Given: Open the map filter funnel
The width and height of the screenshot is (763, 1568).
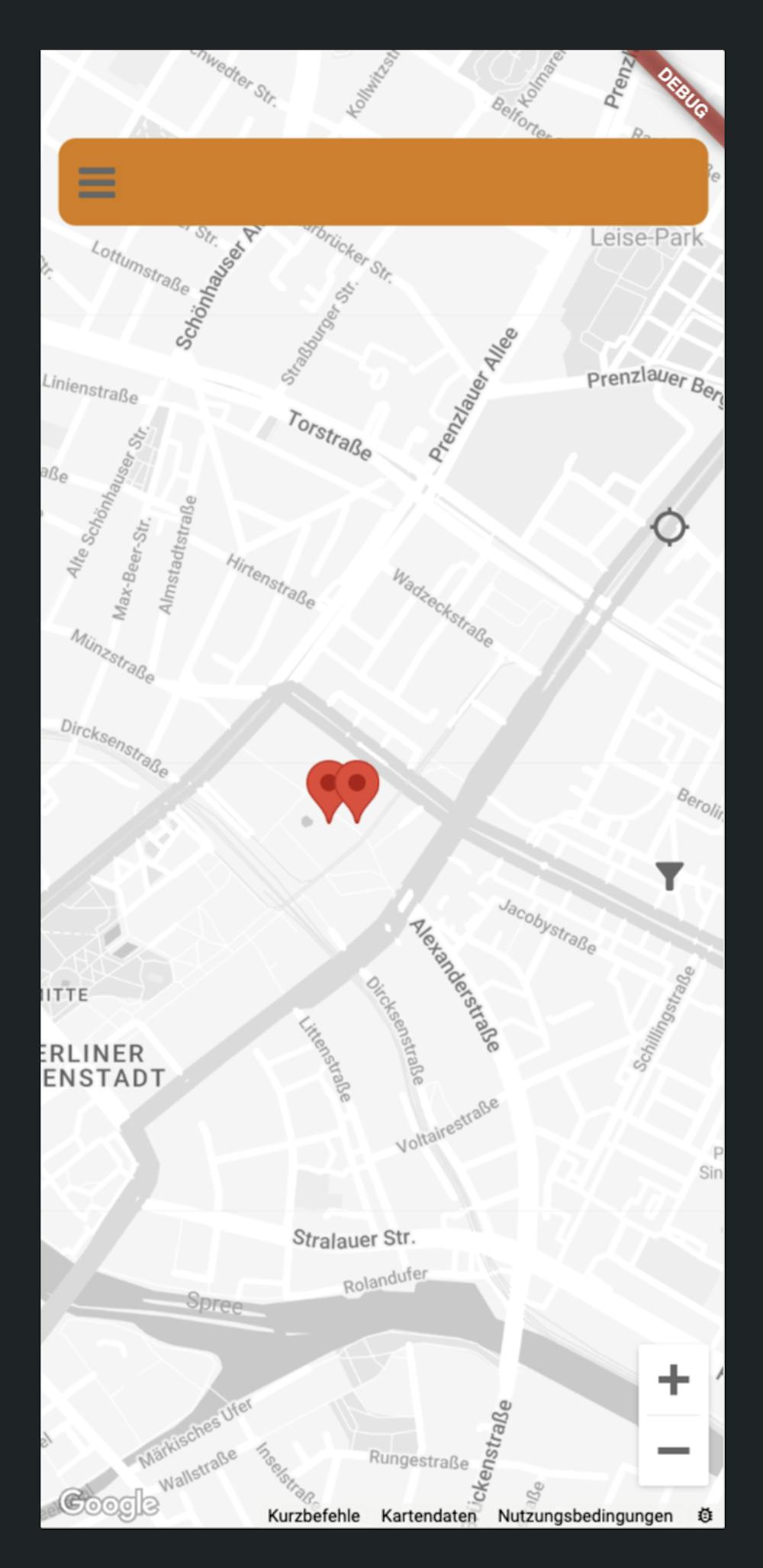Looking at the screenshot, I should [x=669, y=876].
